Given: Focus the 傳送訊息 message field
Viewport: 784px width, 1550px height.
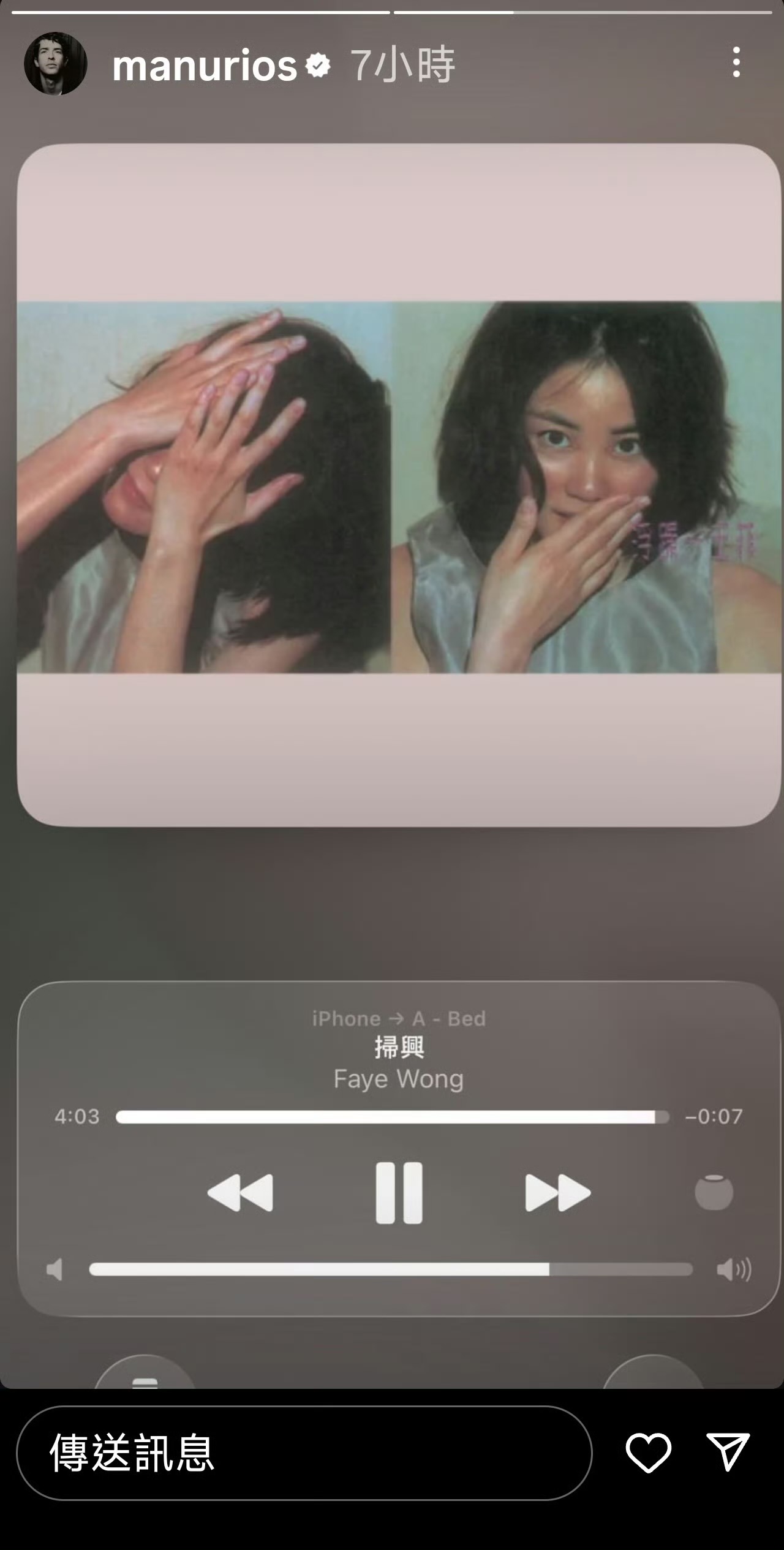Looking at the screenshot, I should (304, 1453).
